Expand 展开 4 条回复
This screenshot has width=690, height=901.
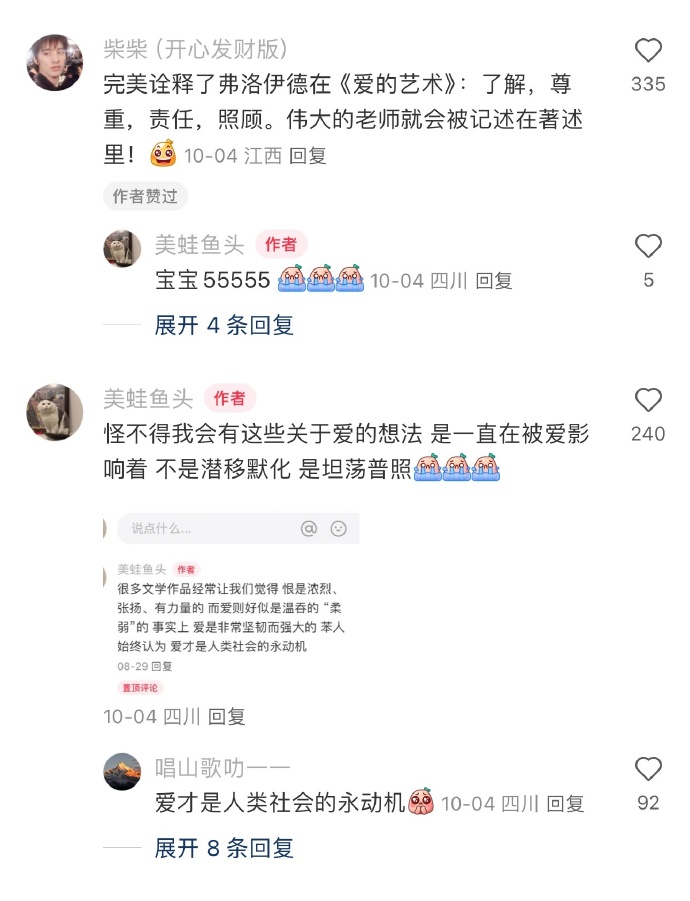[224, 325]
